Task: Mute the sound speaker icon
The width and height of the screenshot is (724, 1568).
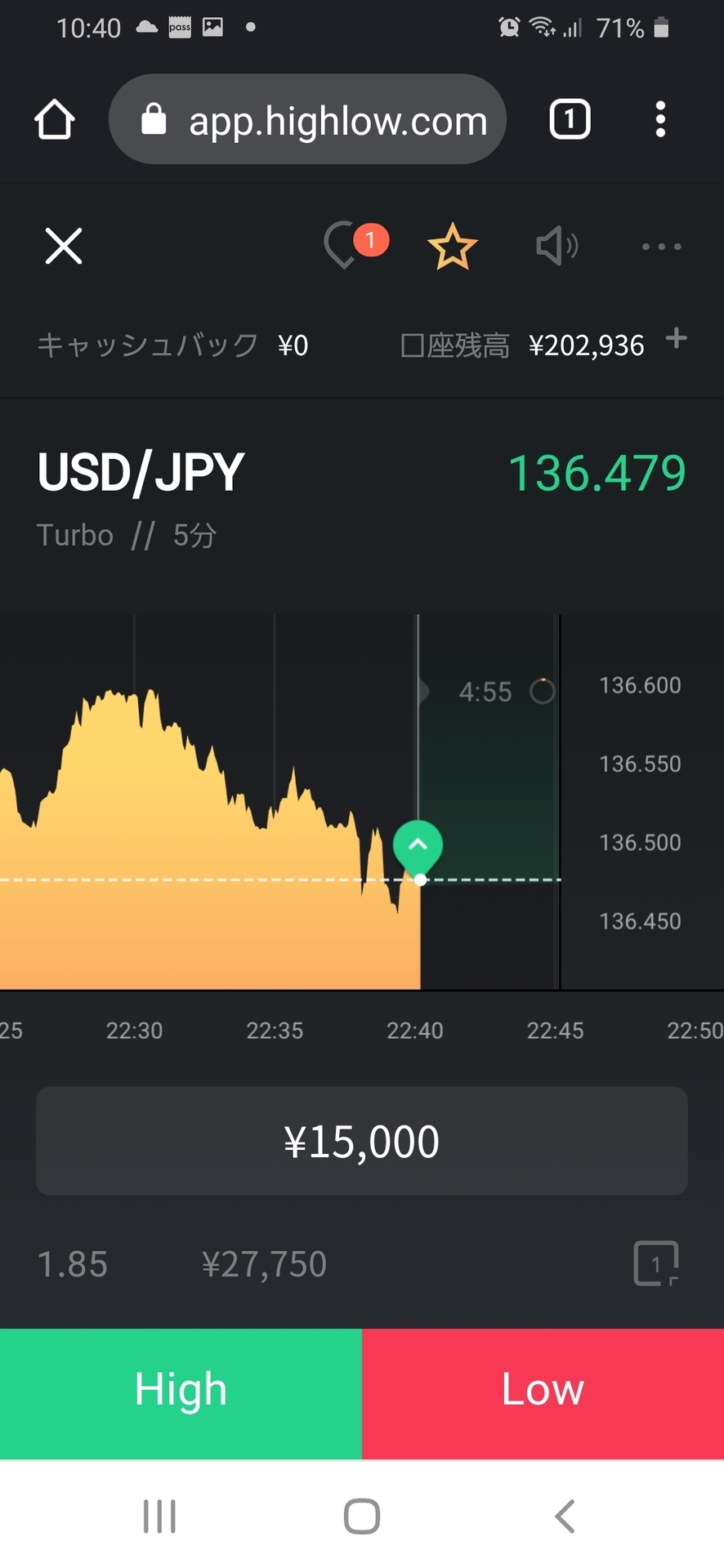Action: [556, 246]
